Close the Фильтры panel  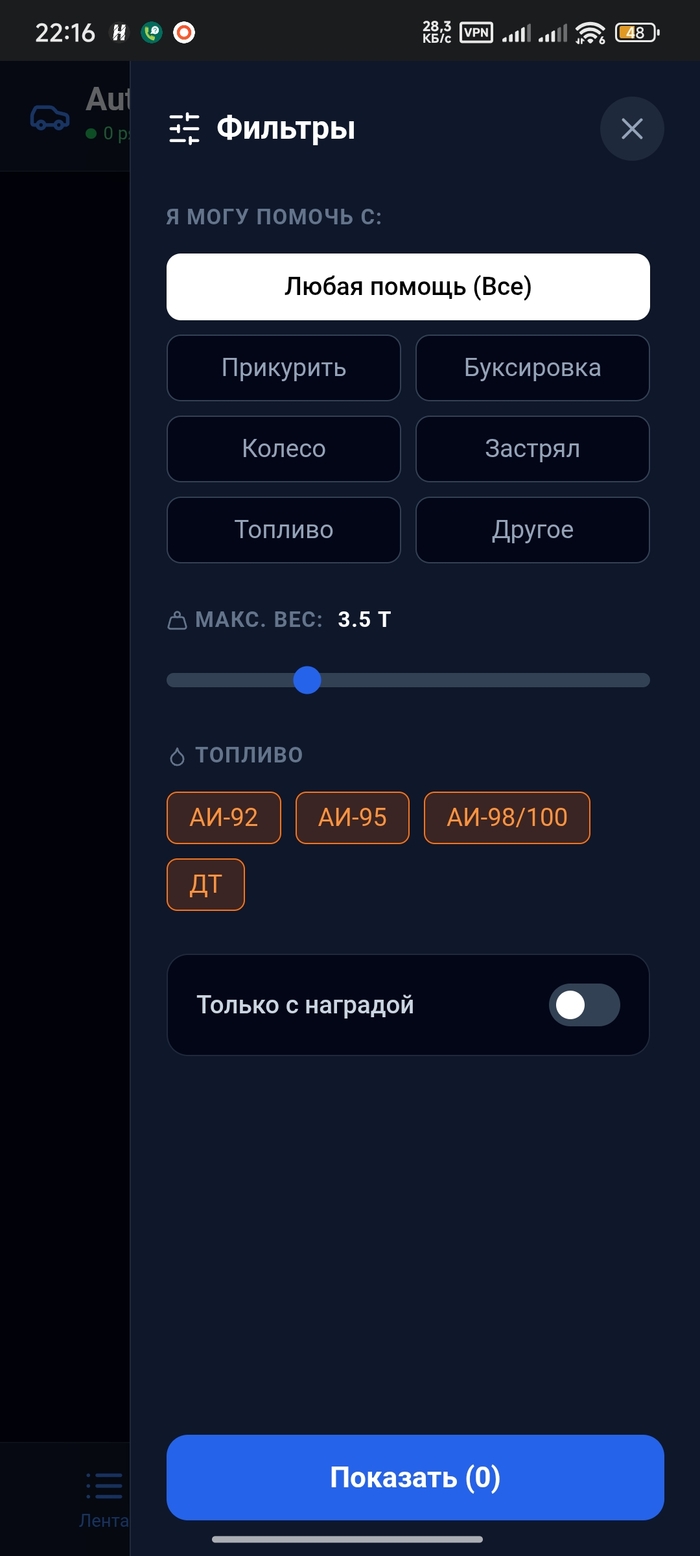tap(632, 129)
